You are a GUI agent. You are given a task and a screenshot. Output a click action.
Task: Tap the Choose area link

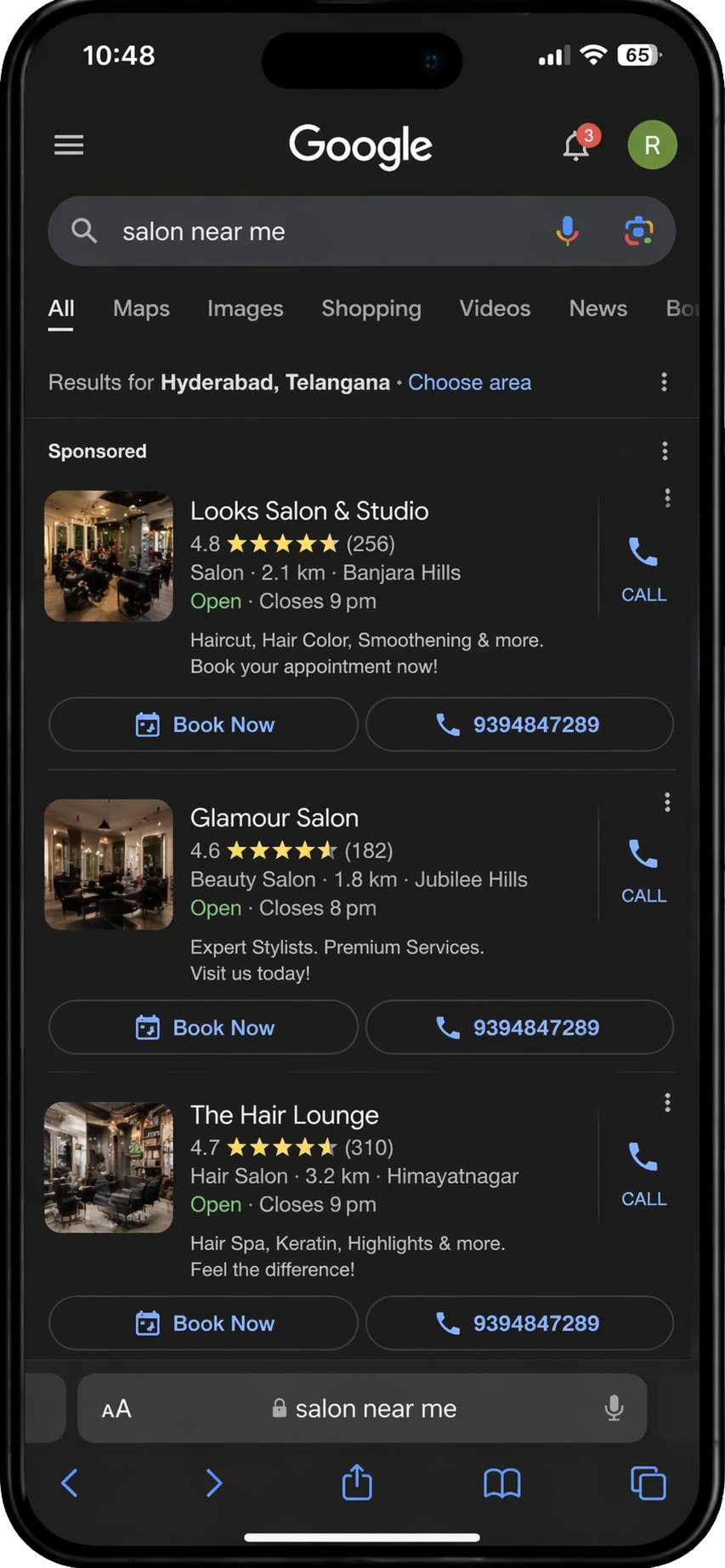coord(469,383)
